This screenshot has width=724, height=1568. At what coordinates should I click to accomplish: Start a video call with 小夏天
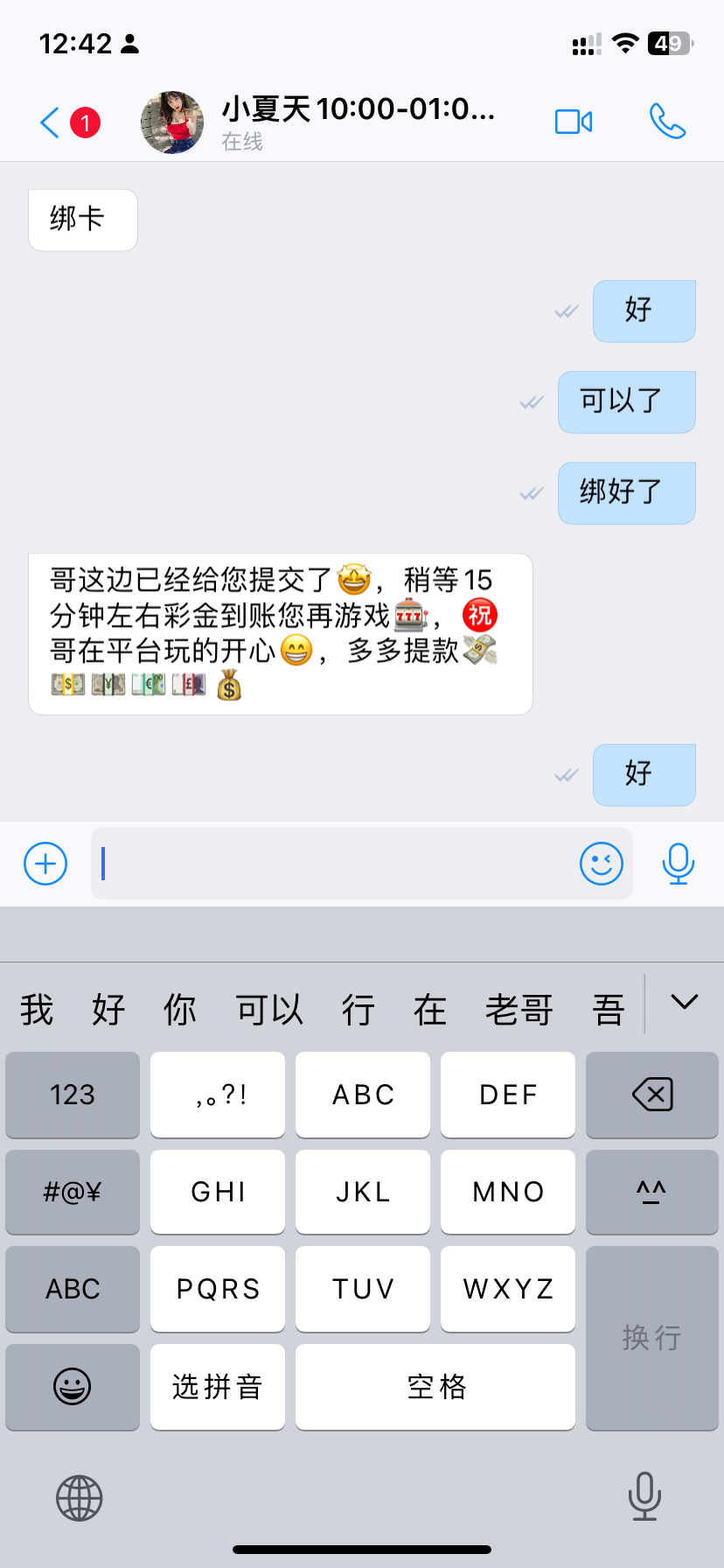click(x=574, y=122)
